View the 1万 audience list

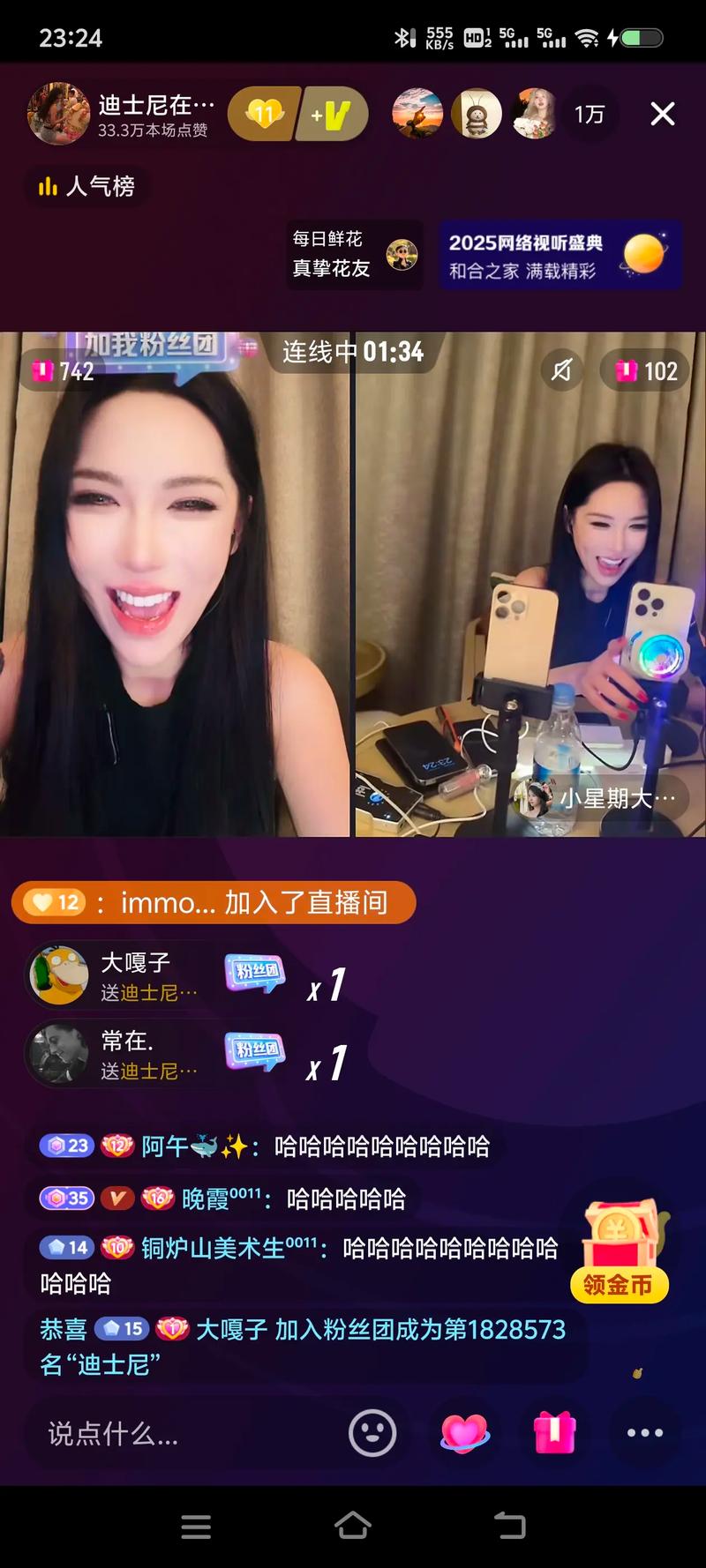590,114
